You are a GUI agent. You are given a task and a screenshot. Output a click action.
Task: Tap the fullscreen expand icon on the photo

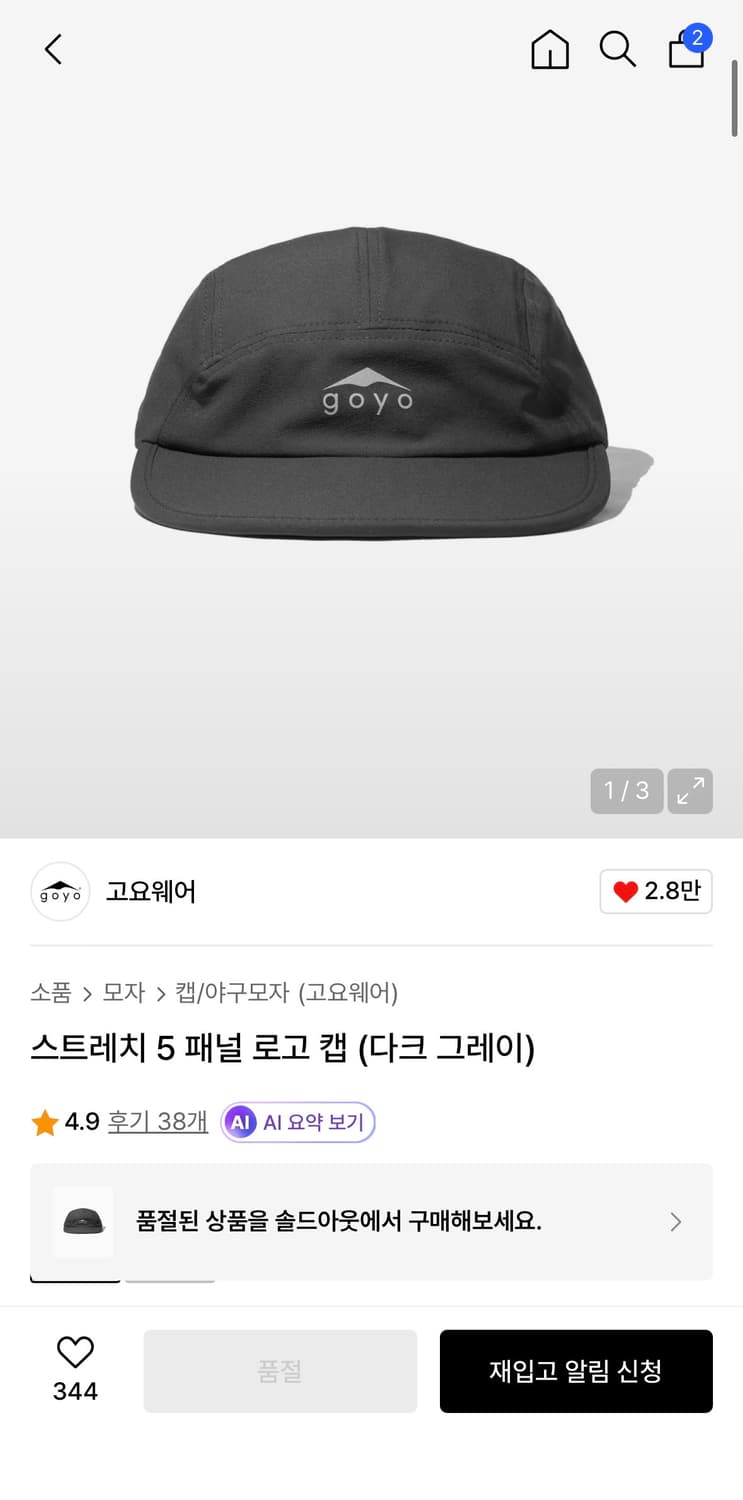690,791
